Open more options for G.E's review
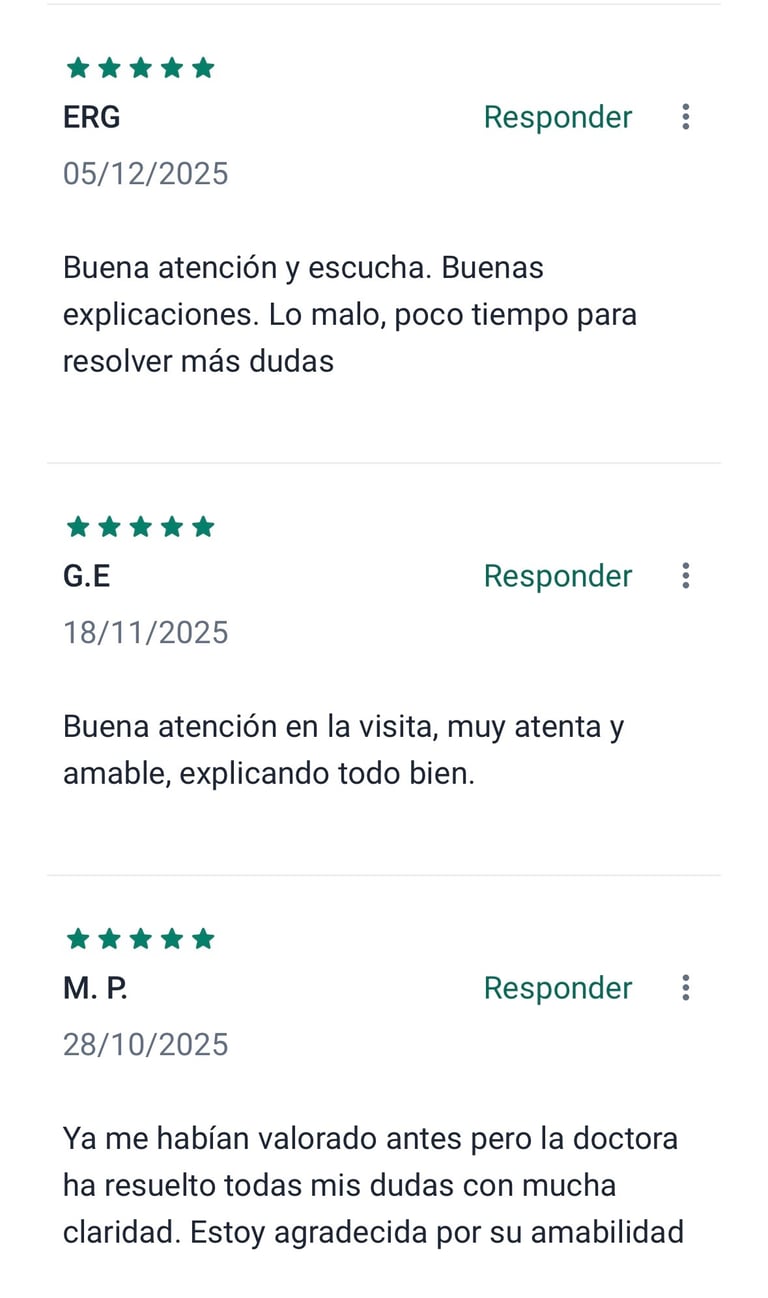The image size is (768, 1298). click(x=685, y=576)
